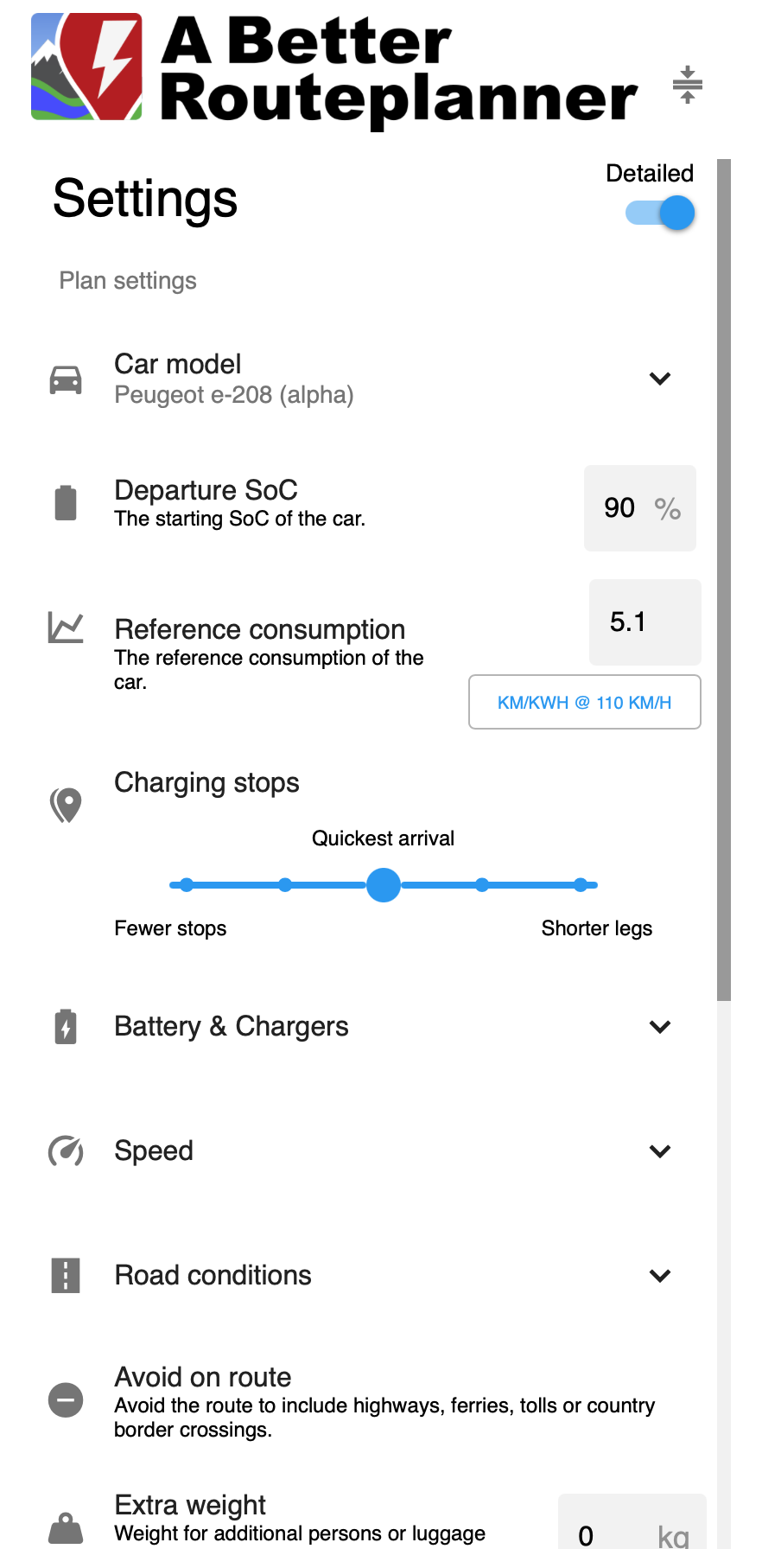Click the road icon beside Road conditions

[66, 1275]
